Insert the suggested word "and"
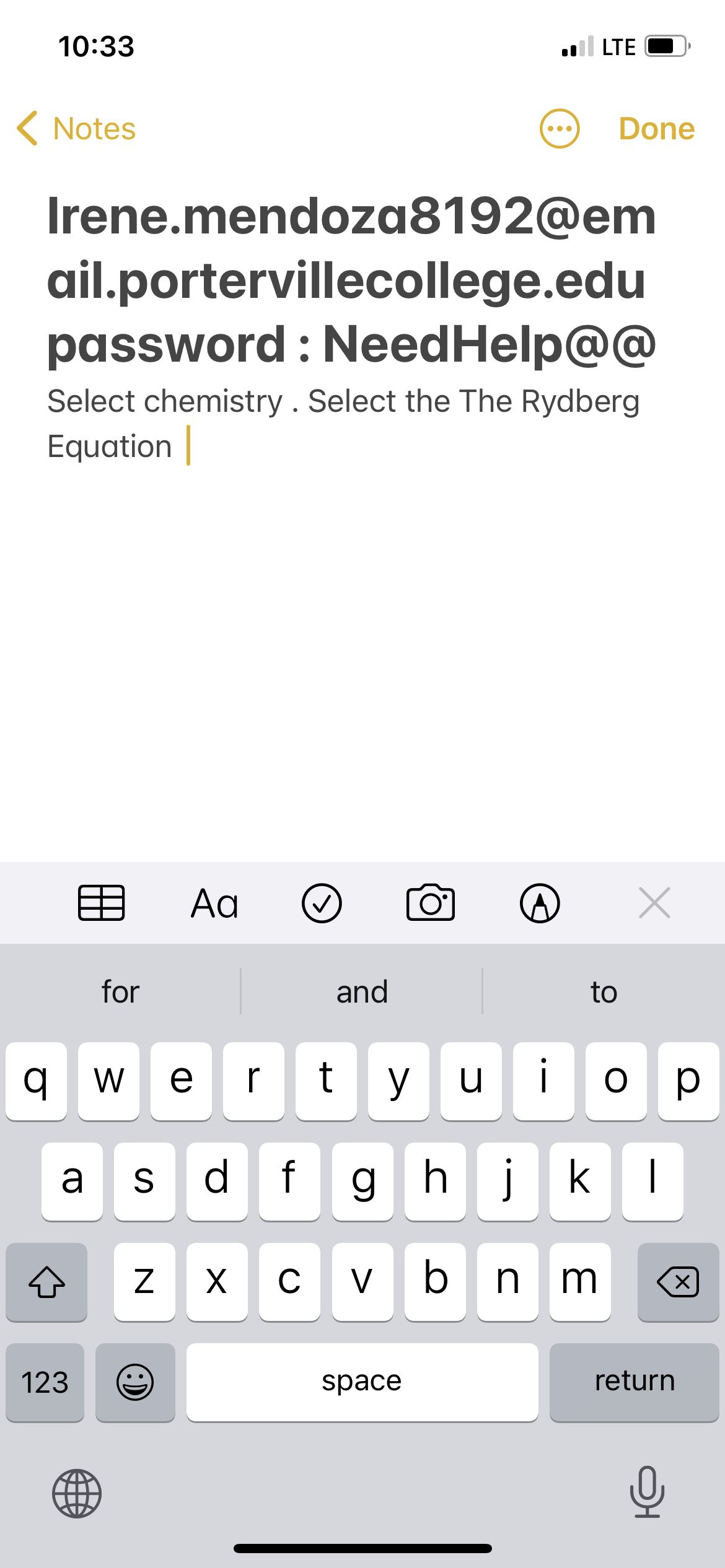Image resolution: width=725 pixels, height=1568 pixels. tap(362, 991)
